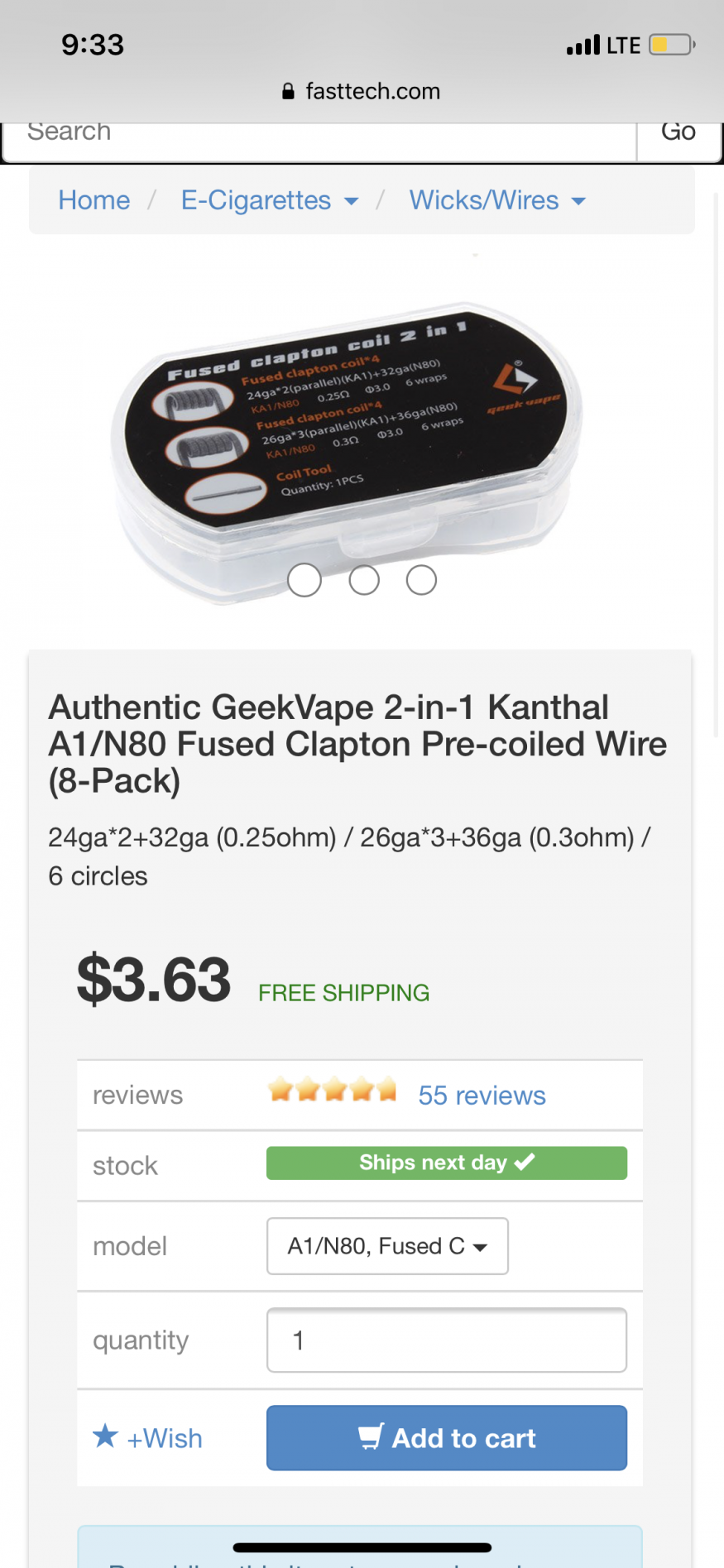Select the second image carousel dot
Image resolution: width=724 pixels, height=1568 pixels.
364,580
